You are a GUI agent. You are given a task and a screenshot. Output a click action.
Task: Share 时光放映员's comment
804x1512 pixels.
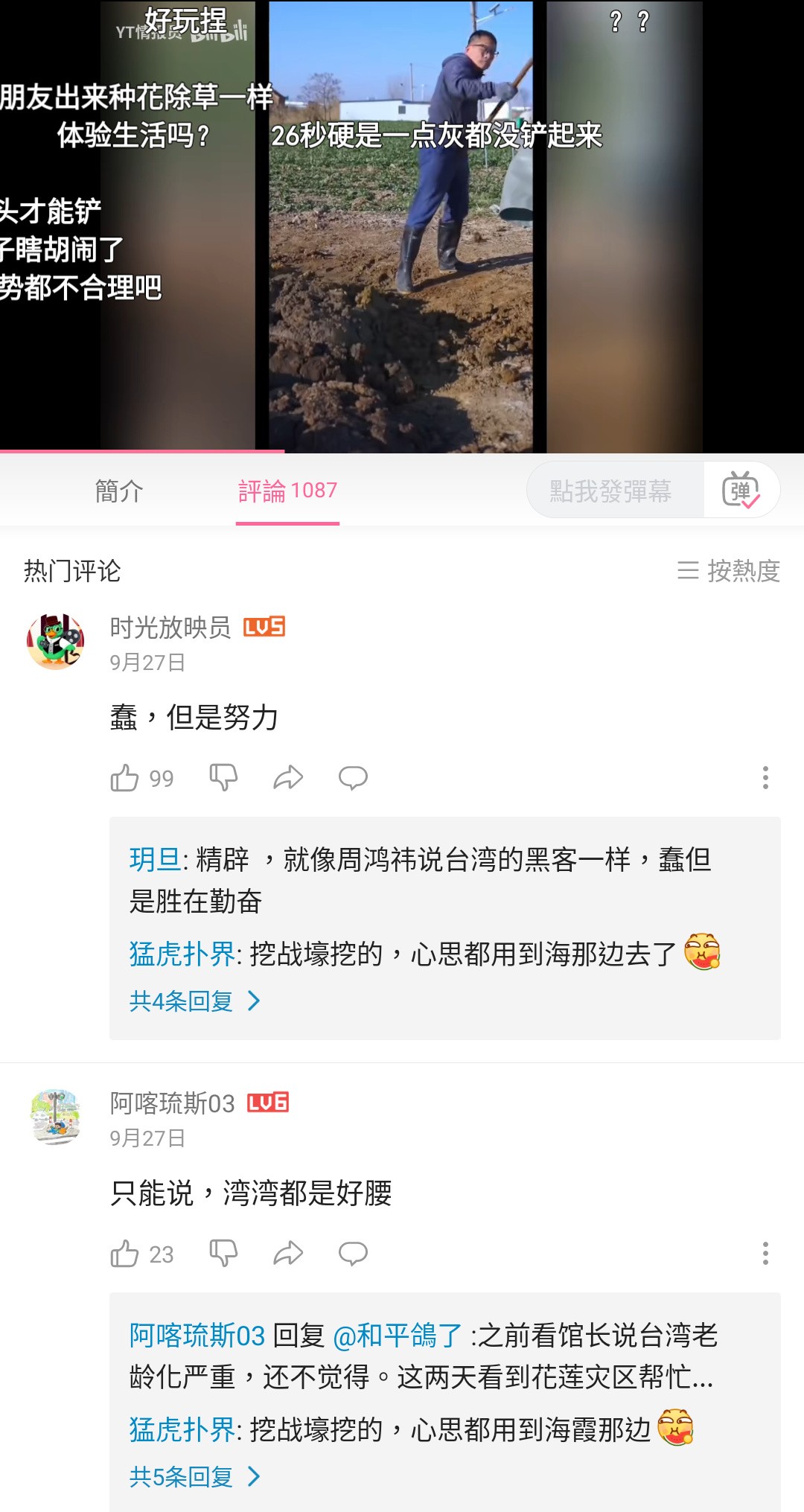click(288, 777)
